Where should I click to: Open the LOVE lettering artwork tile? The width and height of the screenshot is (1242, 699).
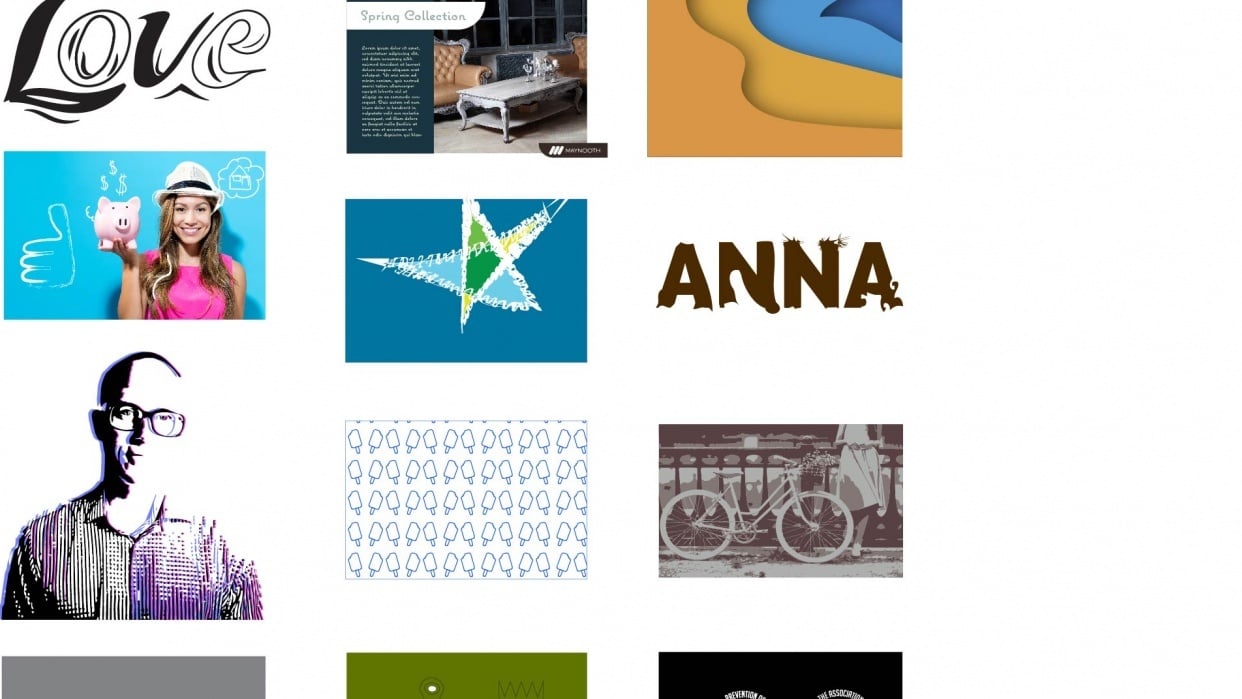[137, 60]
